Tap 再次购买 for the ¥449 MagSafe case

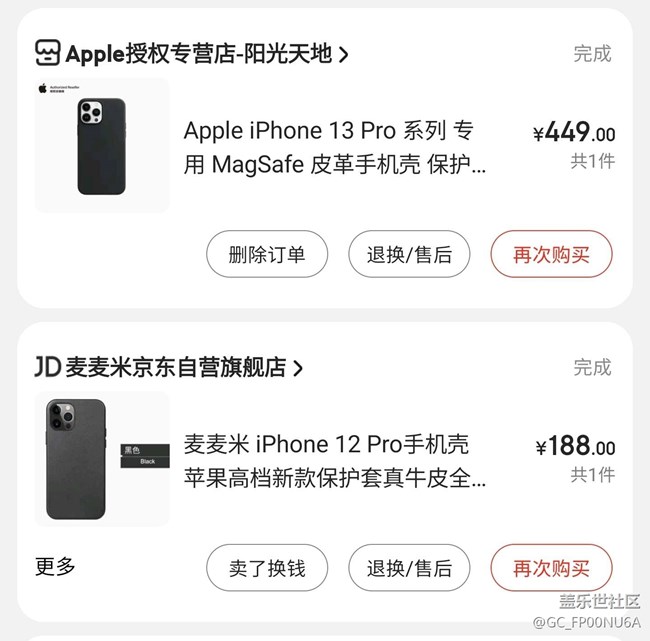click(551, 254)
